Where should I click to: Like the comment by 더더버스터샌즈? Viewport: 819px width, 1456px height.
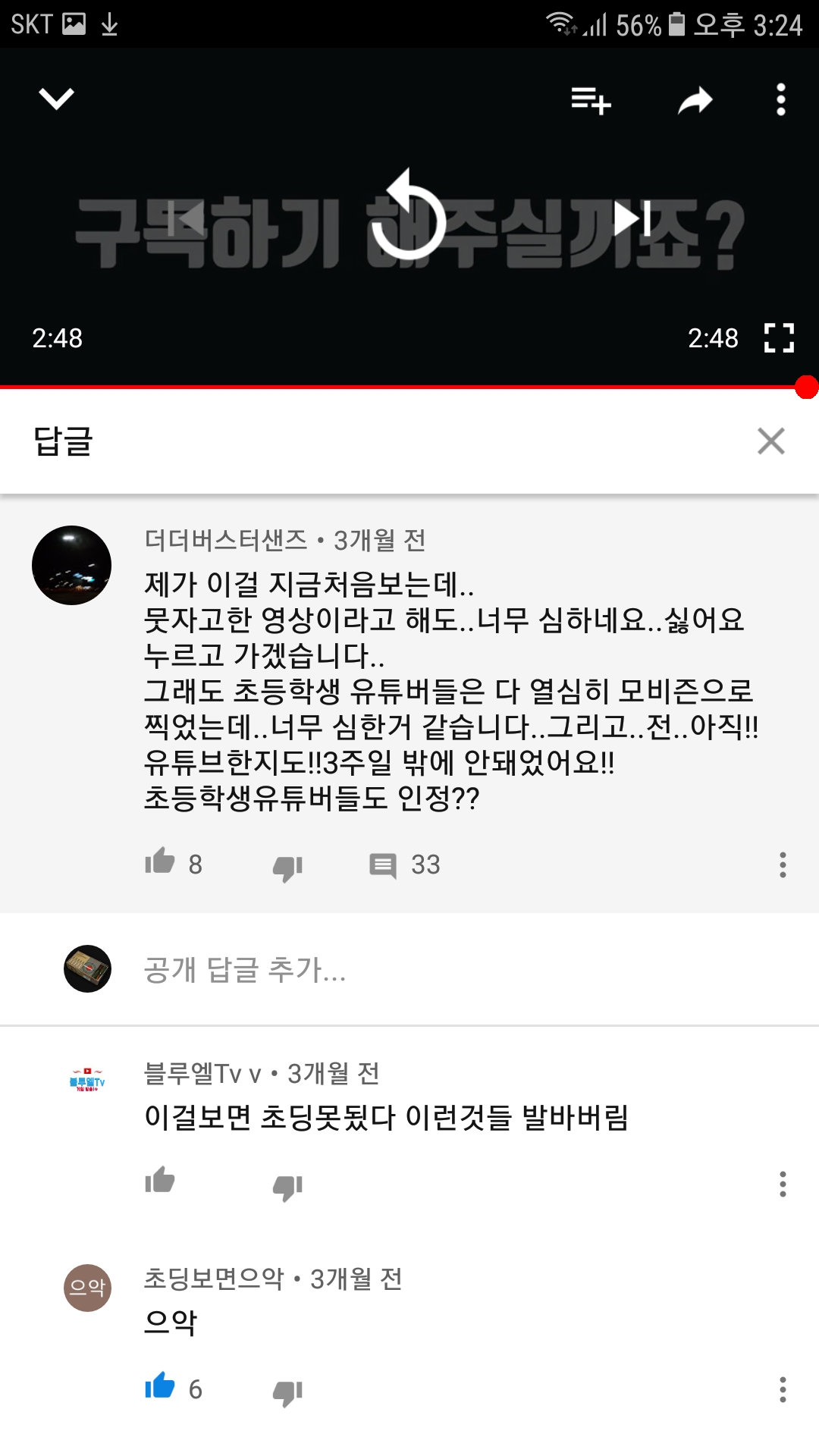160,862
